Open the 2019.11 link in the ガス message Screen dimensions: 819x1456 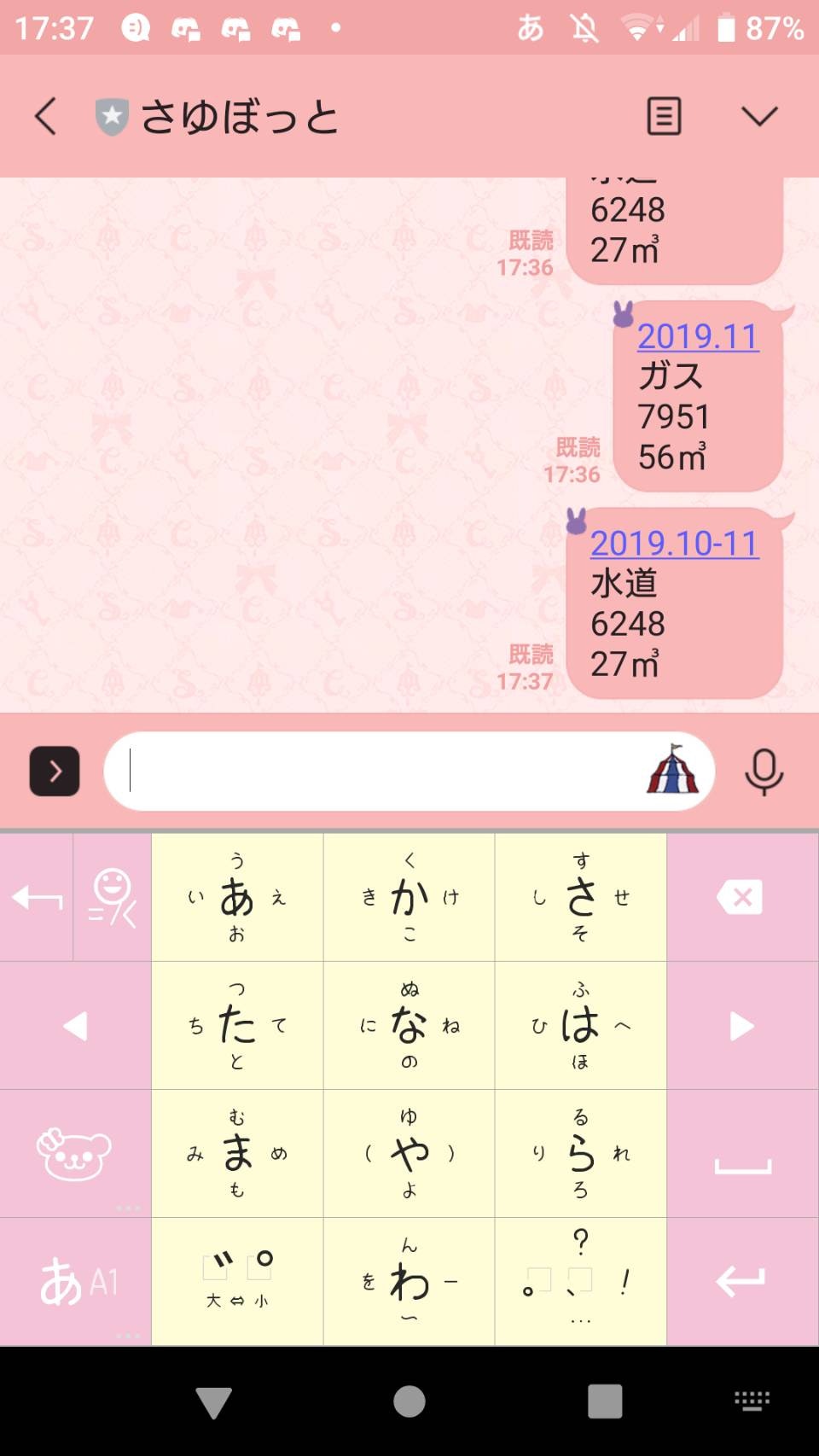click(x=698, y=336)
